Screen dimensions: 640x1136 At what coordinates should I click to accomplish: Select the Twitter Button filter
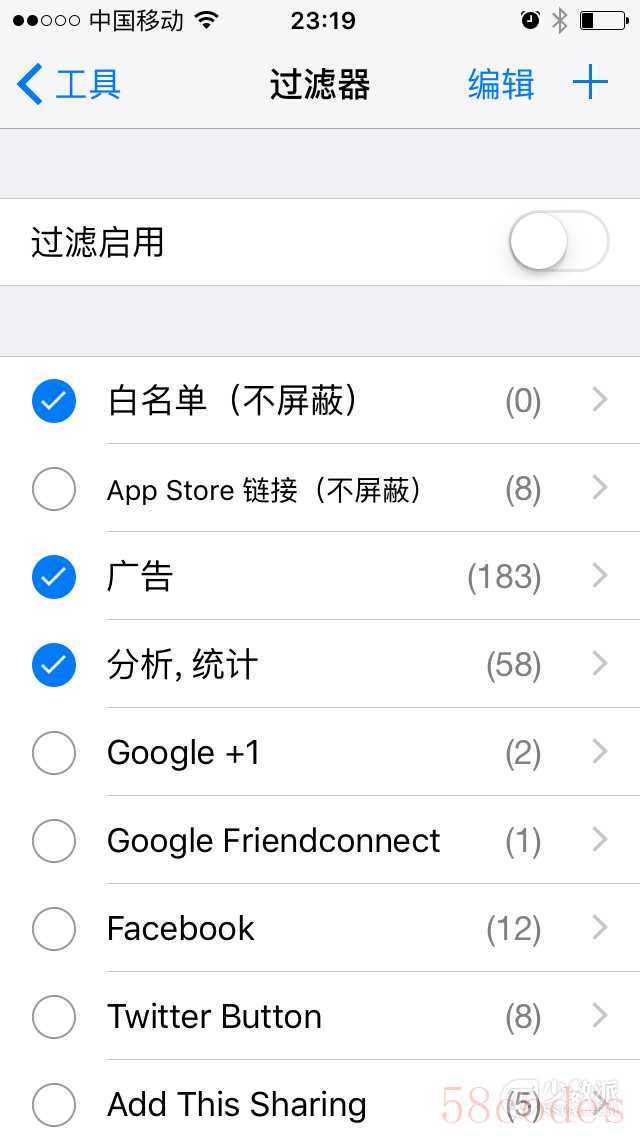pyautogui.click(x=54, y=1016)
